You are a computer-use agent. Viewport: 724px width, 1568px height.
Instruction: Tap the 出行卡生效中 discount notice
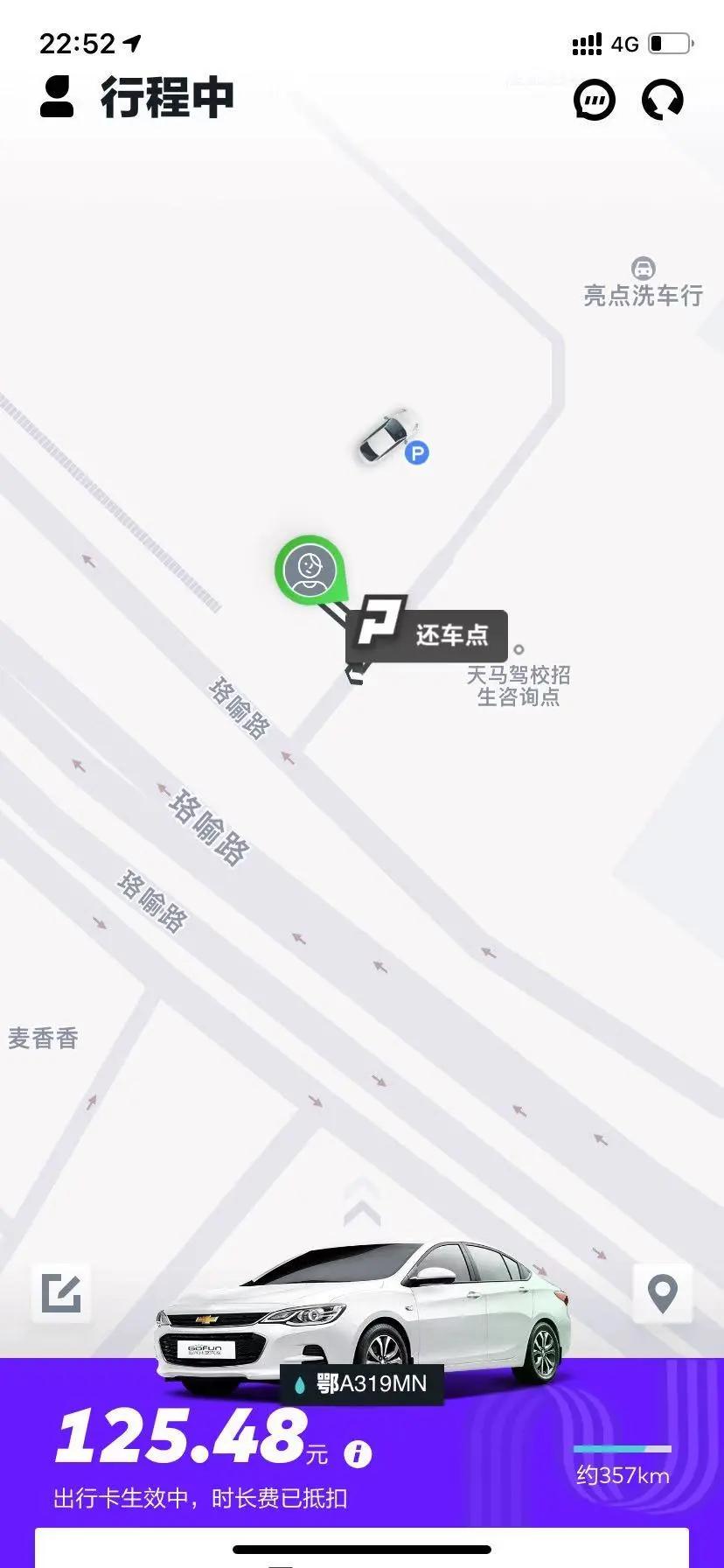tap(201, 1498)
